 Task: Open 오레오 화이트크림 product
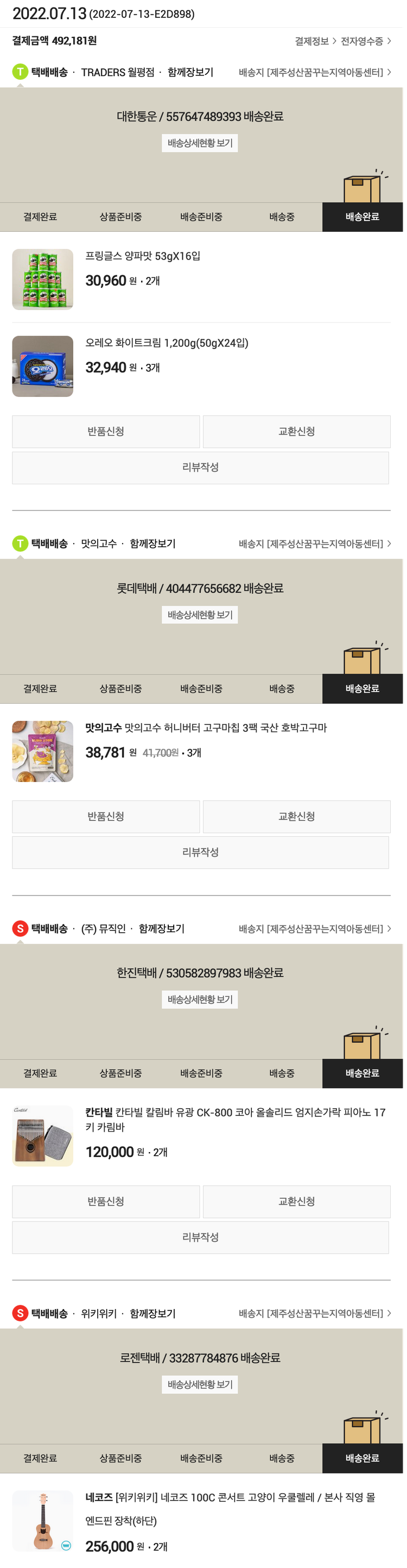[x=166, y=343]
